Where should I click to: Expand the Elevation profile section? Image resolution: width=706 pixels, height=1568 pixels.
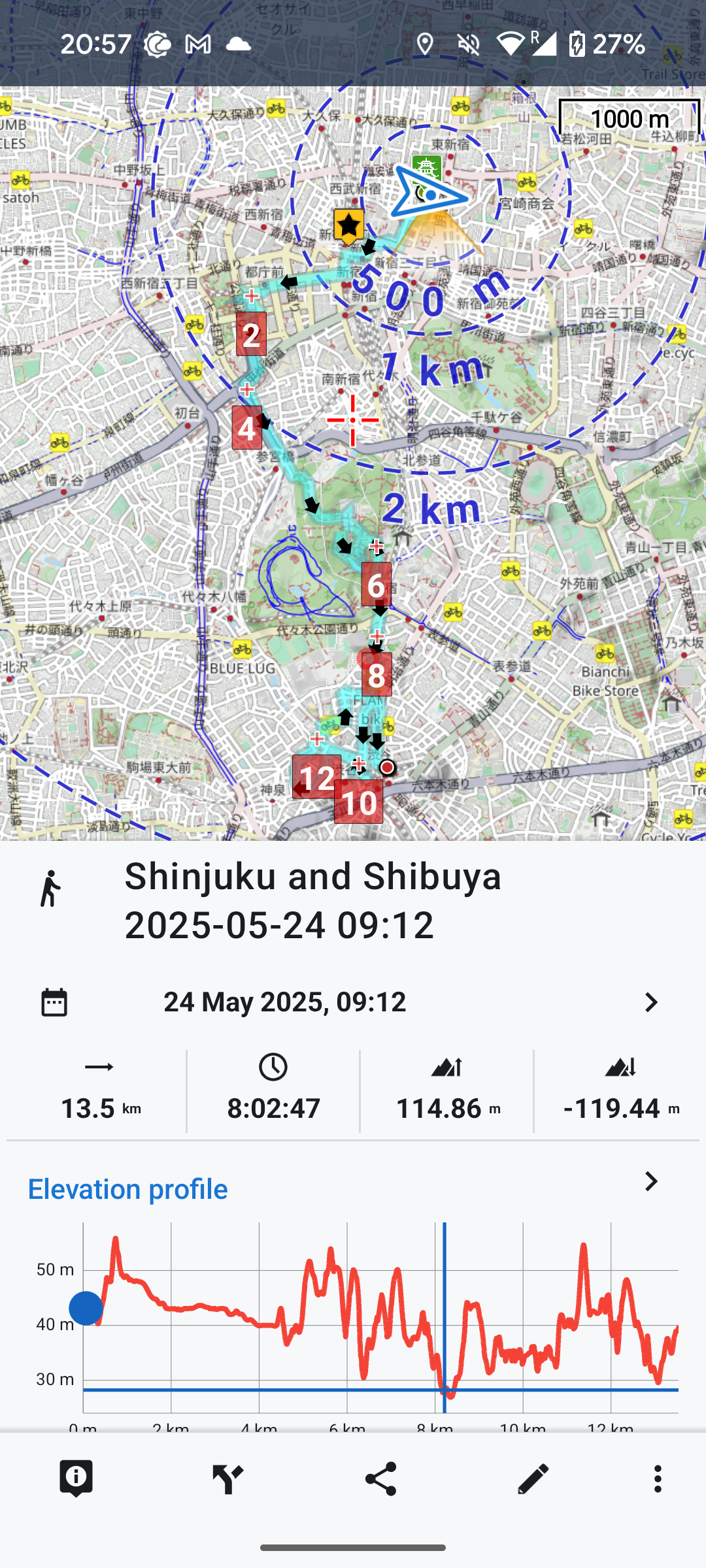click(x=650, y=1181)
